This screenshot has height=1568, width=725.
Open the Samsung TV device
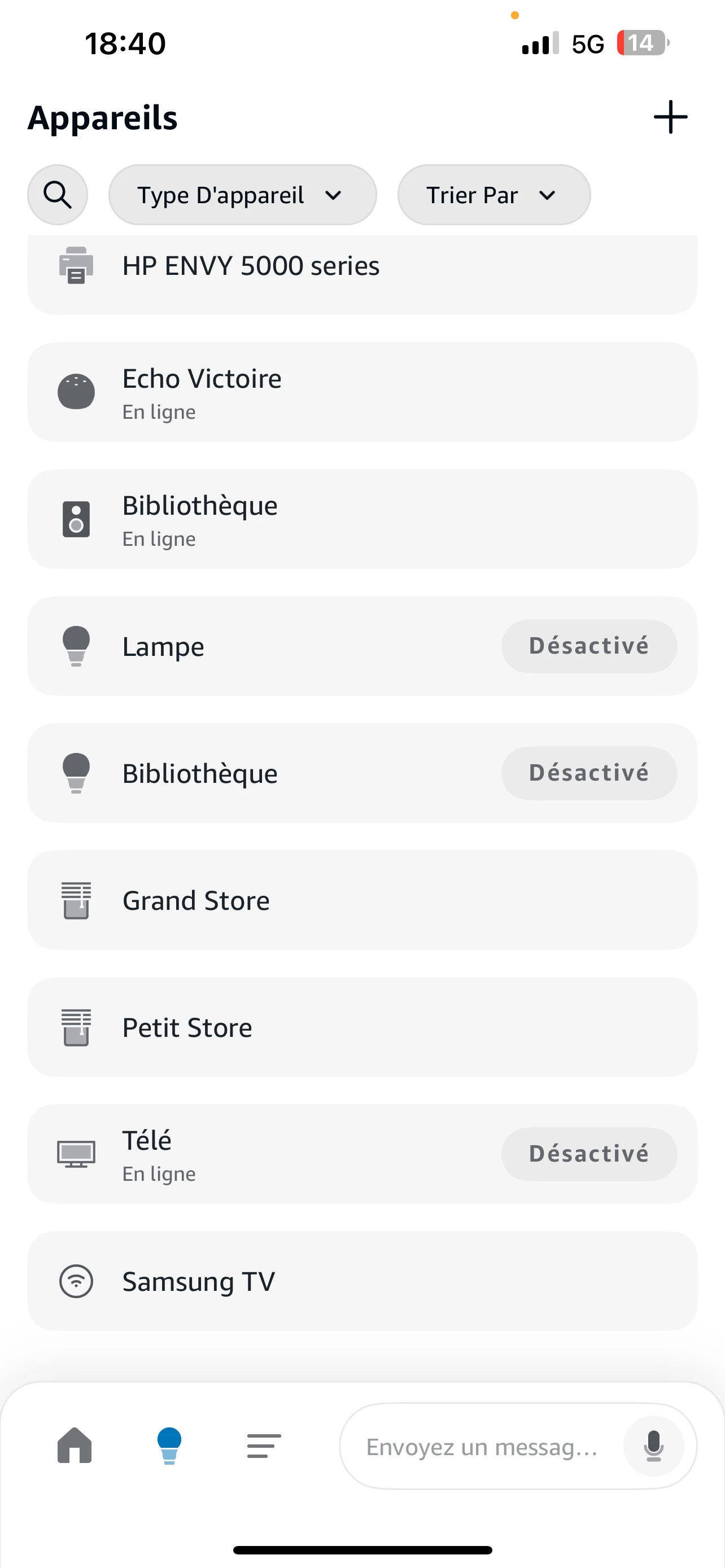(x=362, y=1281)
